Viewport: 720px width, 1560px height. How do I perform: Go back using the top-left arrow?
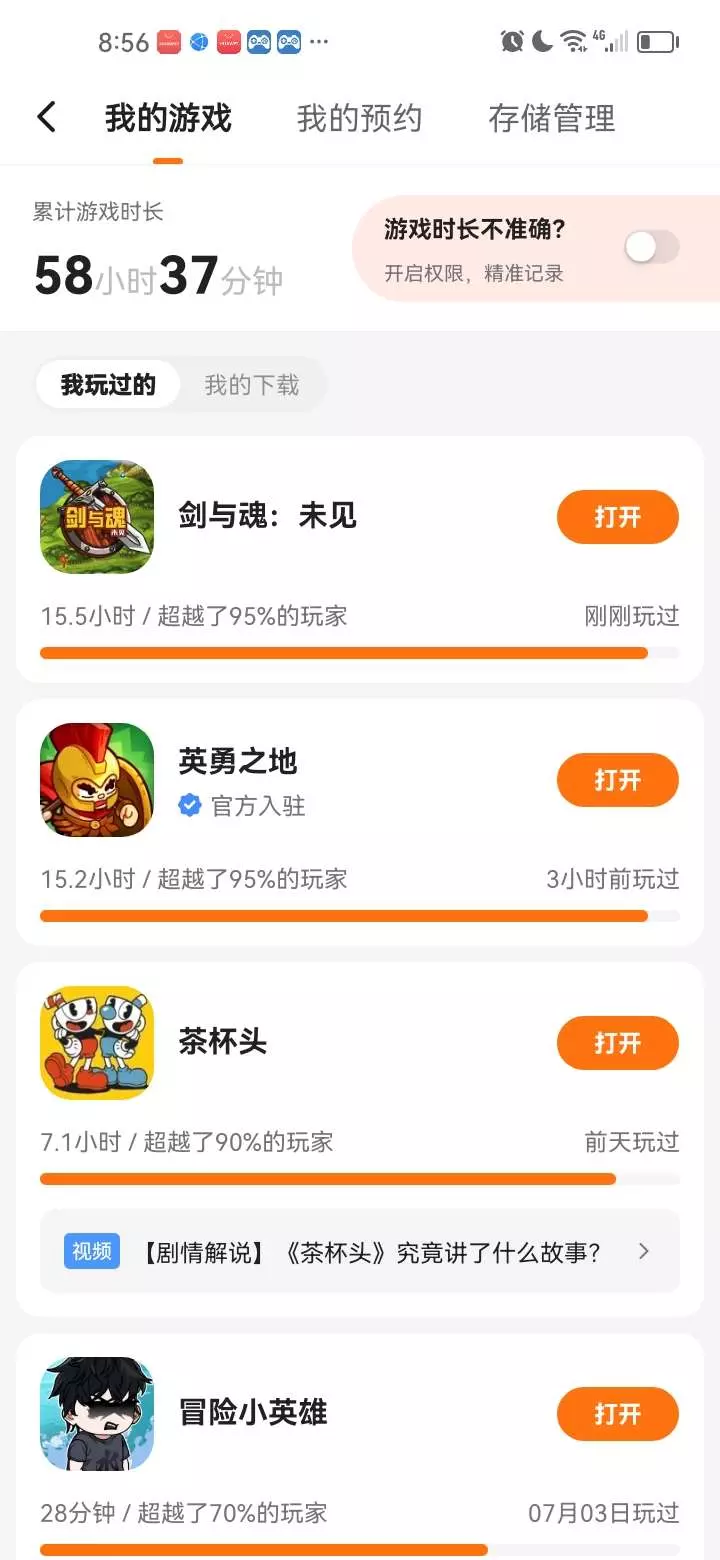pyautogui.click(x=46, y=118)
